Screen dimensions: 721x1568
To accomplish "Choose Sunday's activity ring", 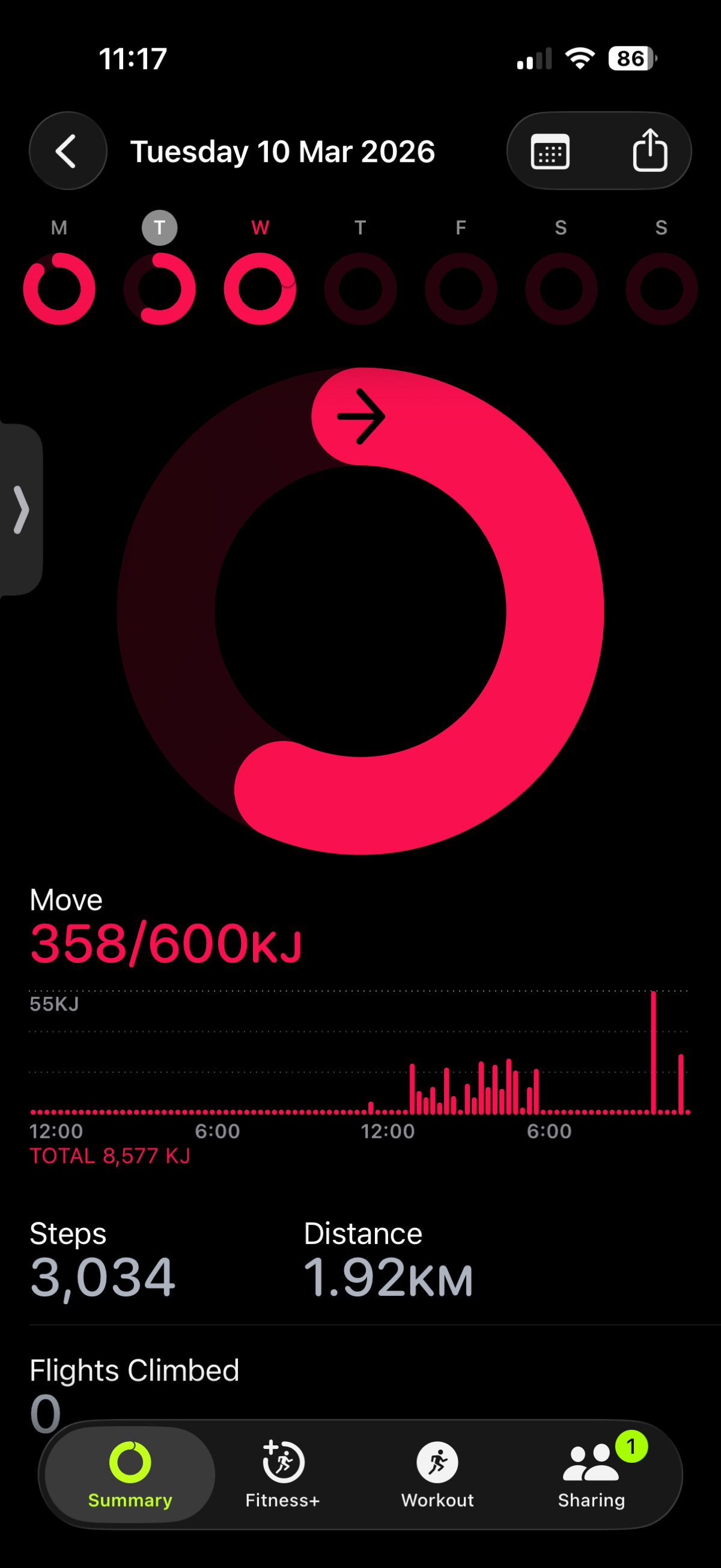I will 662,288.
